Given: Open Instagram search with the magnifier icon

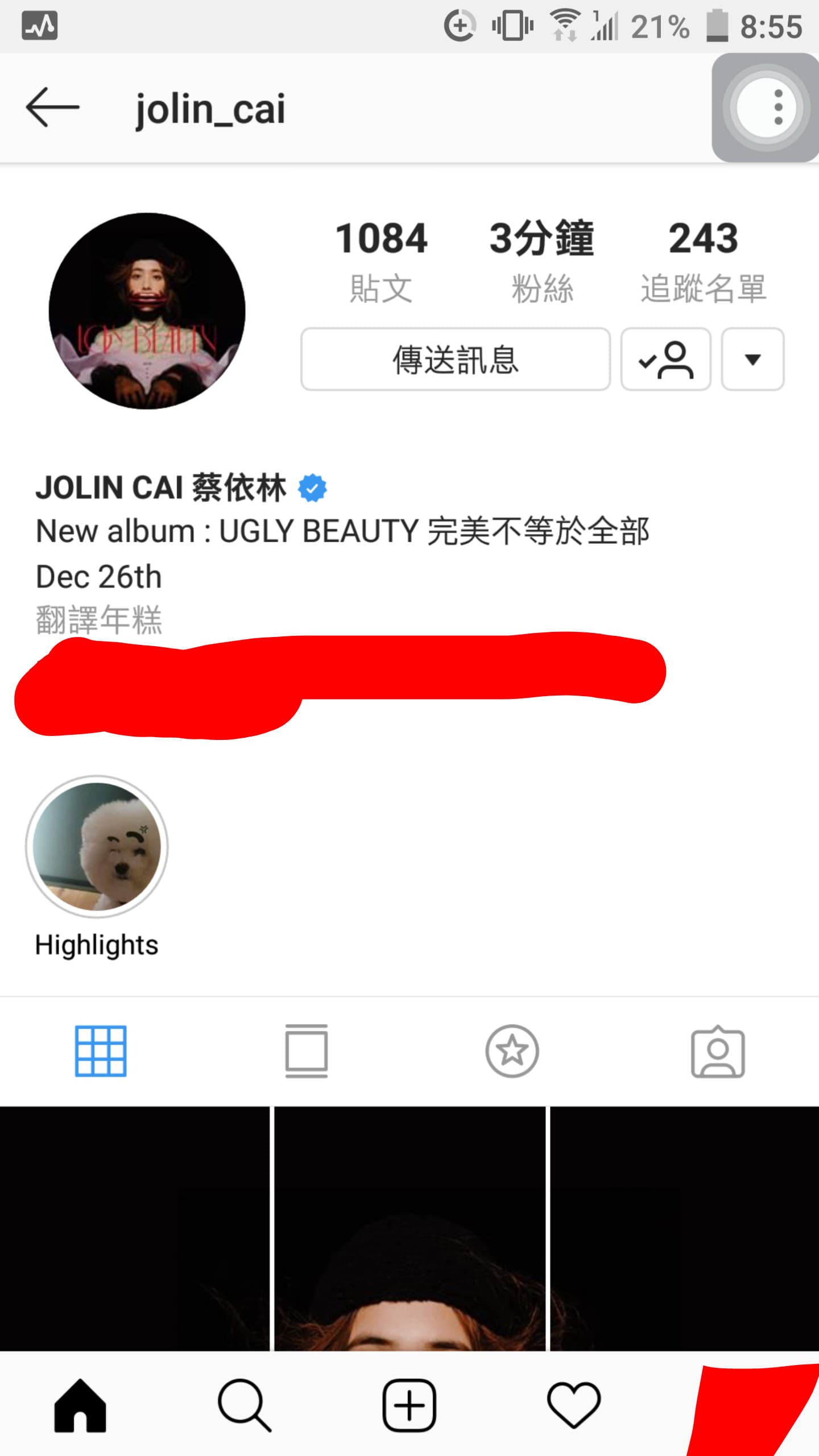Looking at the screenshot, I should 245,1404.
